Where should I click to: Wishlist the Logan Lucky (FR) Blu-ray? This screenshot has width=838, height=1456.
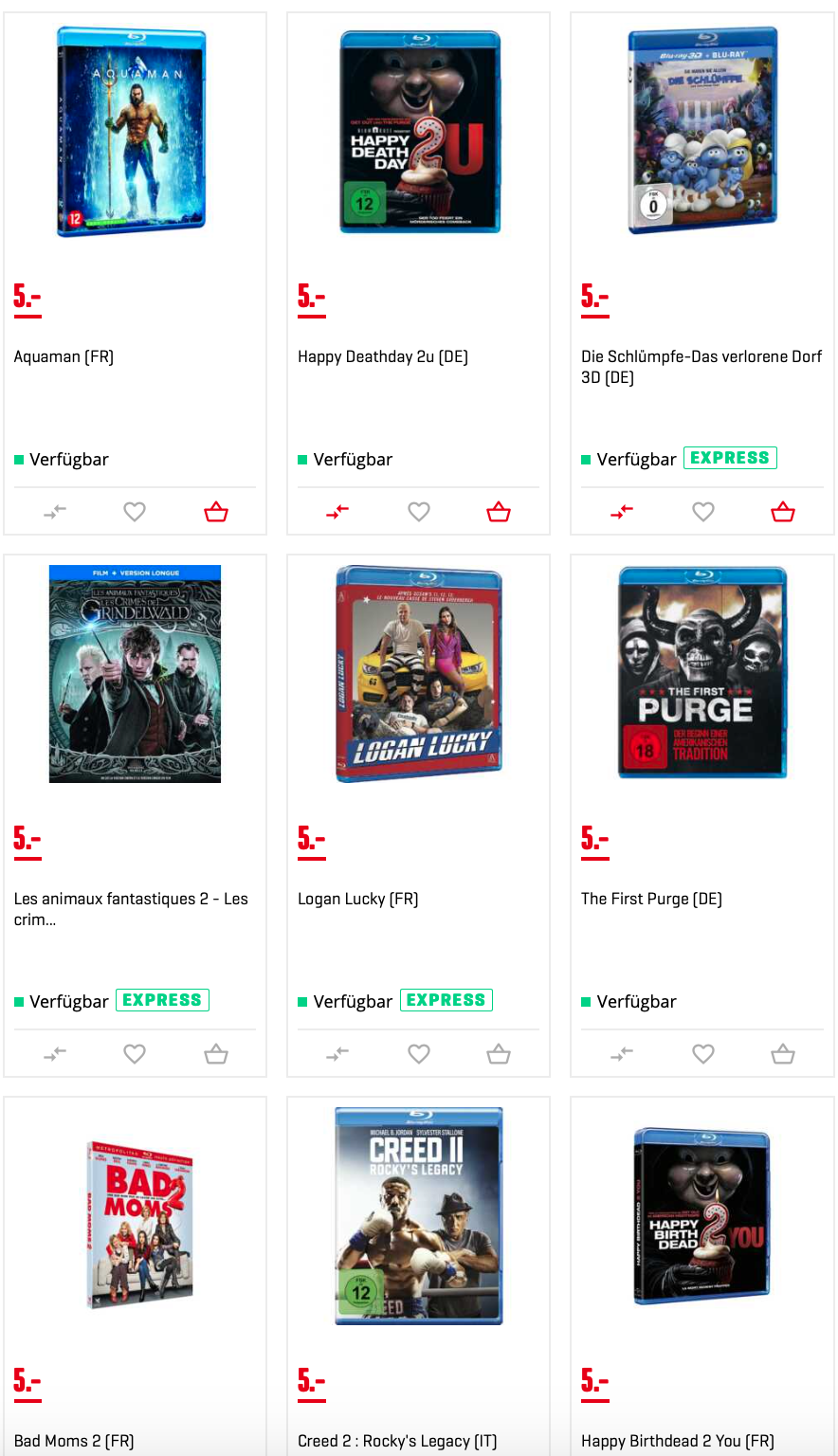pos(419,1054)
